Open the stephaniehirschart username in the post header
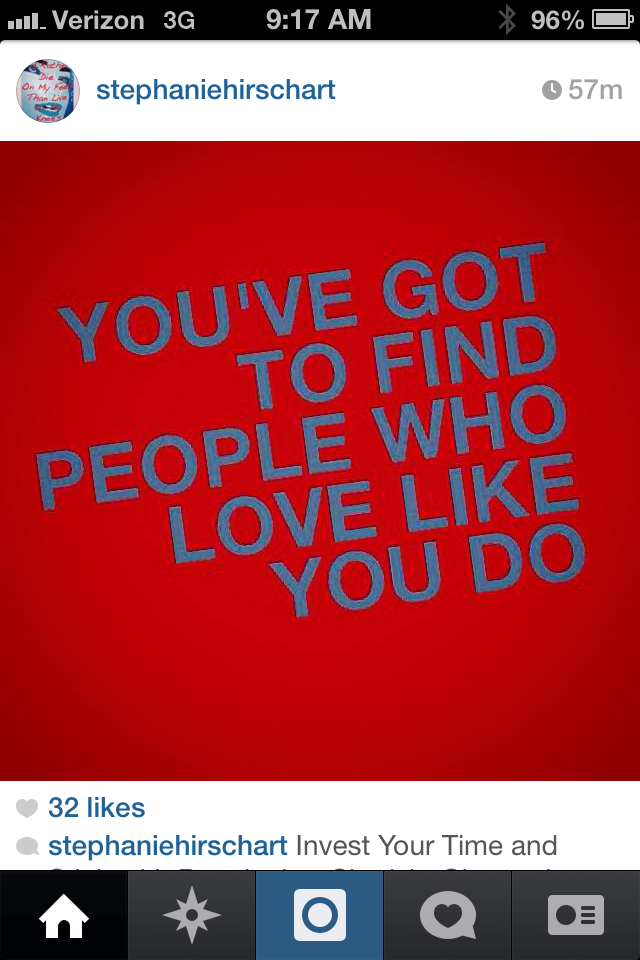 click(215, 91)
